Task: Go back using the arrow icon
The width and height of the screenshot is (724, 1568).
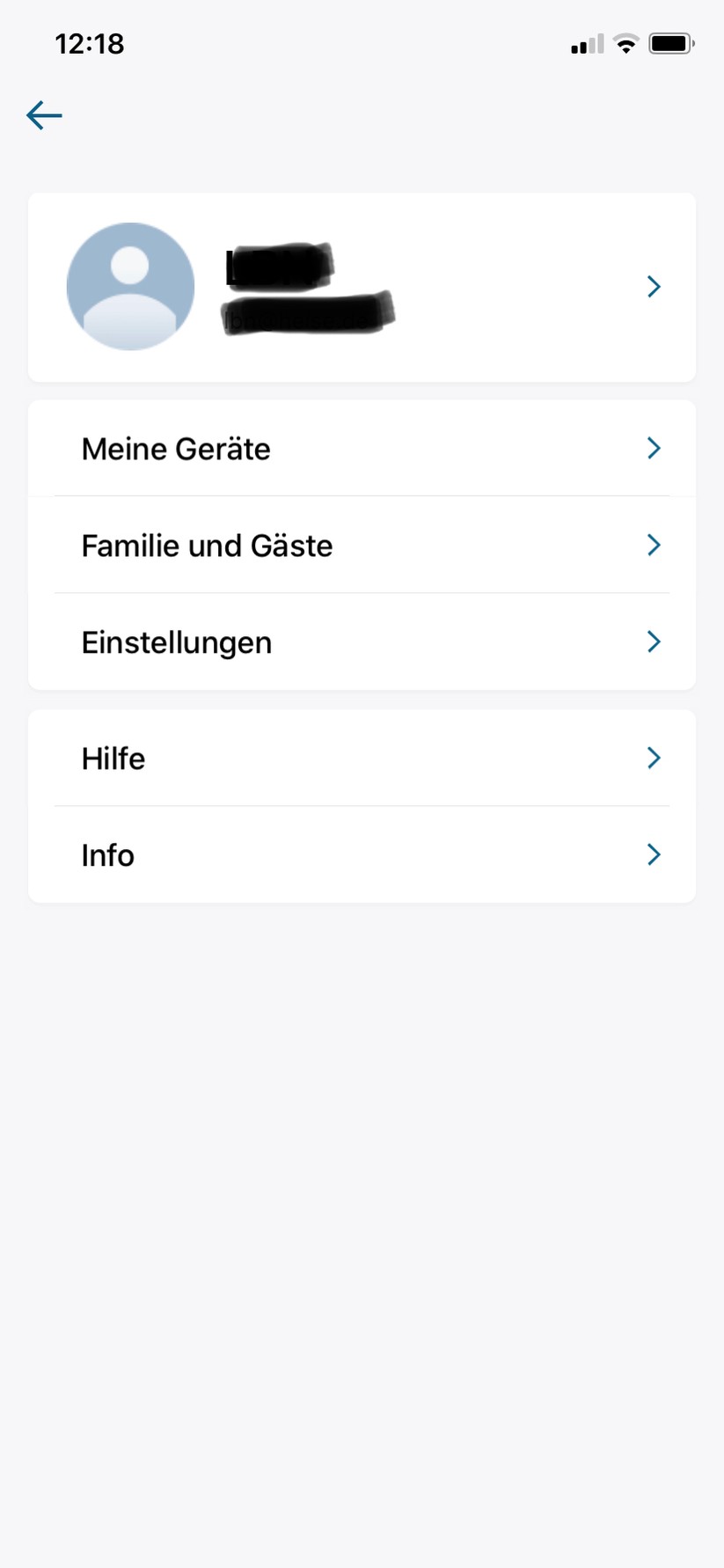Action: tap(44, 115)
